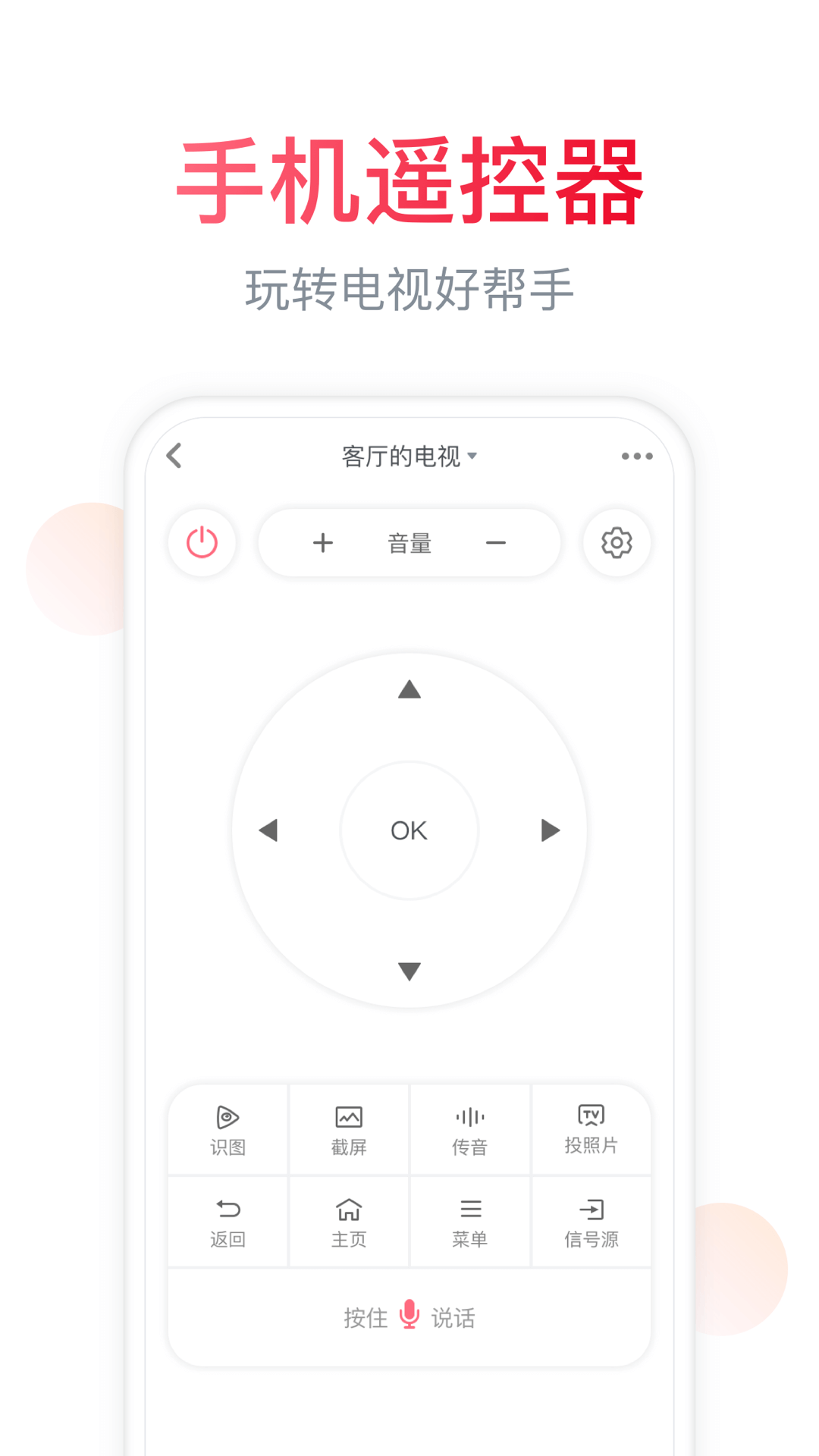Select the 投照片 cast photos icon
Image resolution: width=819 pixels, height=1456 pixels.
(x=591, y=1129)
